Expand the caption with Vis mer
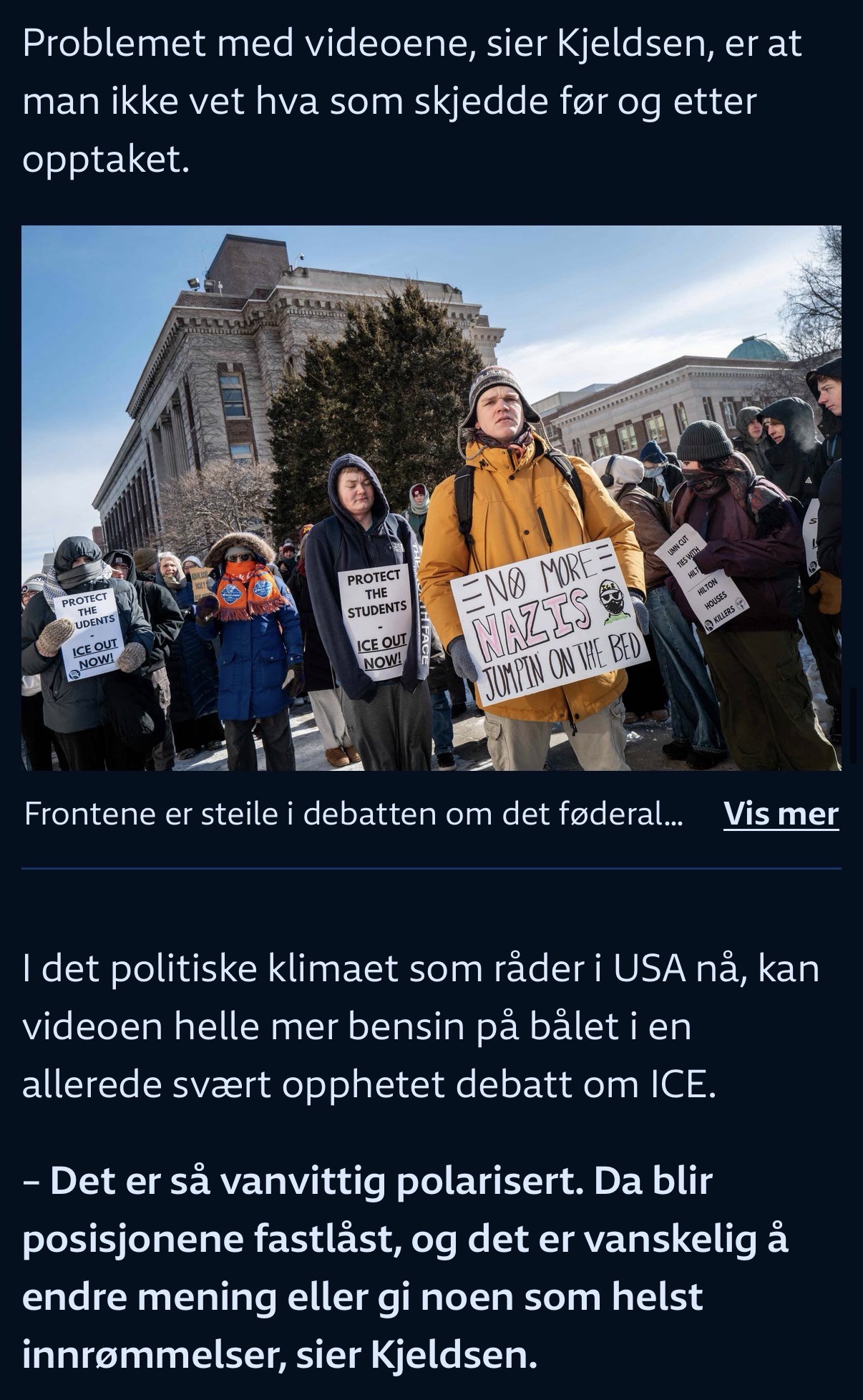This screenshot has height=1400, width=863. [781, 814]
